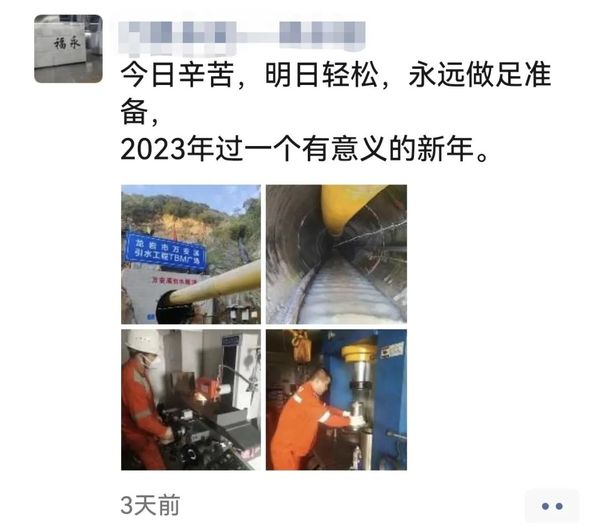600x530 pixels.
Task: Open the poster's profile avatar
Action: 68,48
